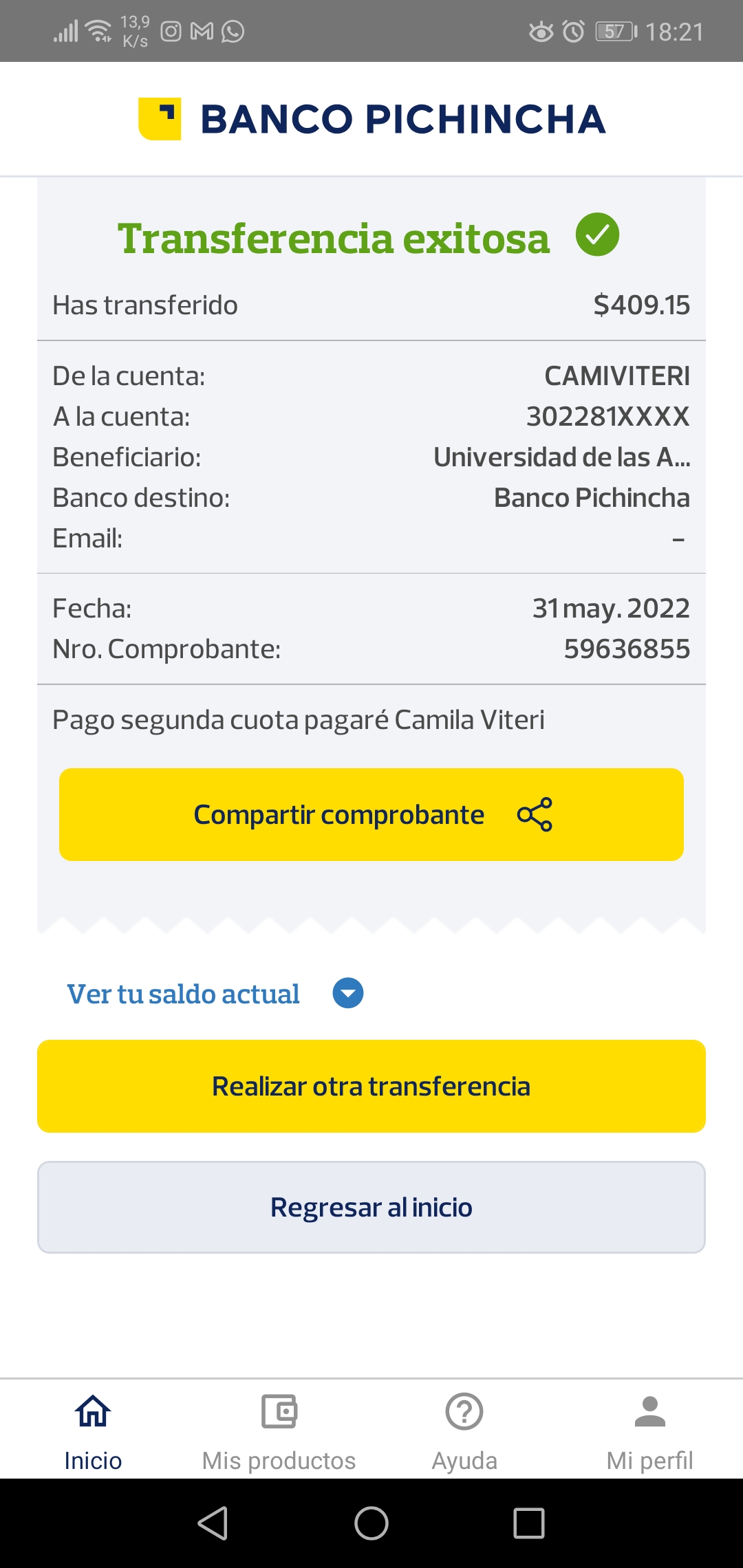Open the Mi perfil tab
The image size is (743, 1568).
649,1430
